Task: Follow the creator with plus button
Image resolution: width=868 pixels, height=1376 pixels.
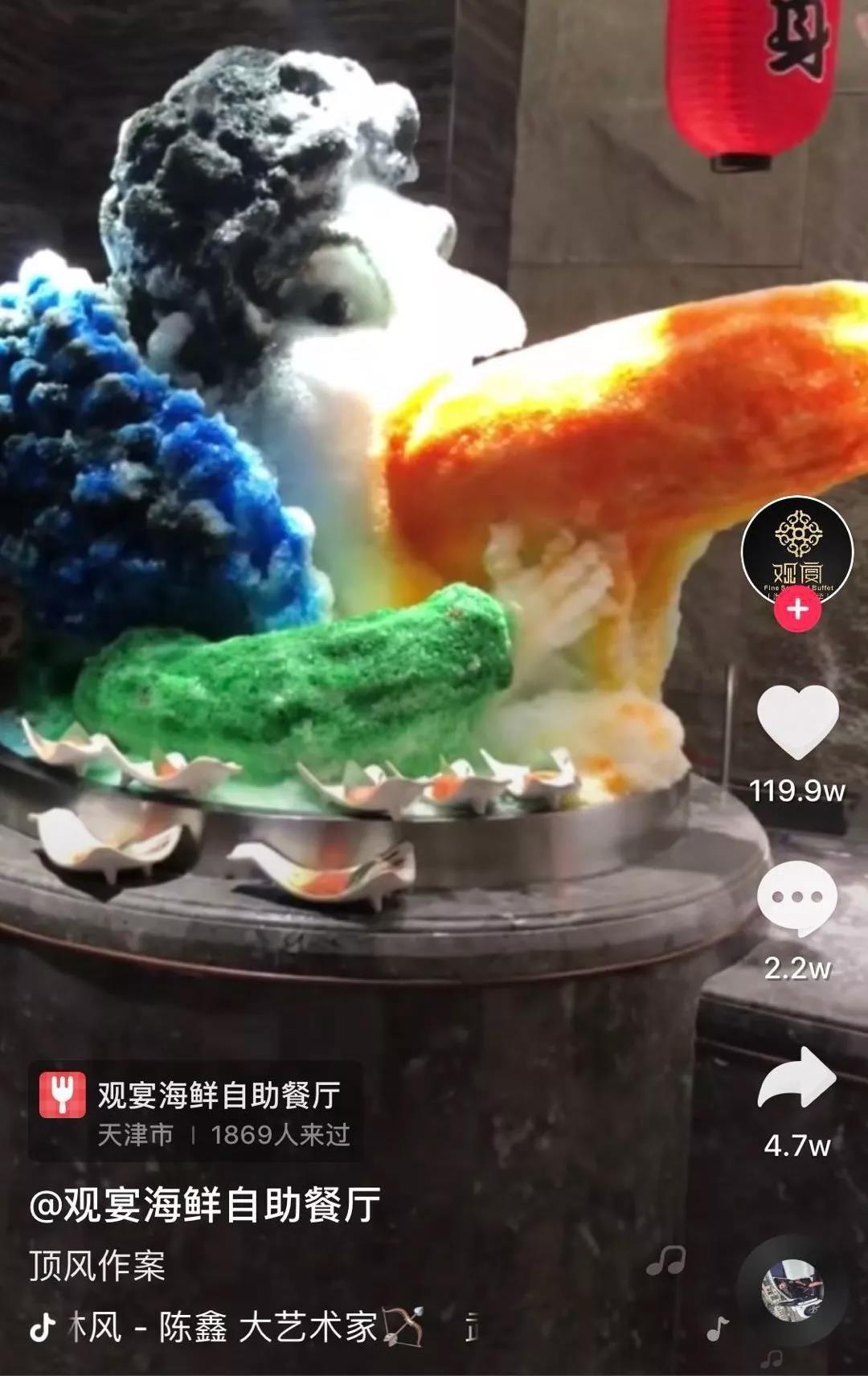Action: coord(797,609)
